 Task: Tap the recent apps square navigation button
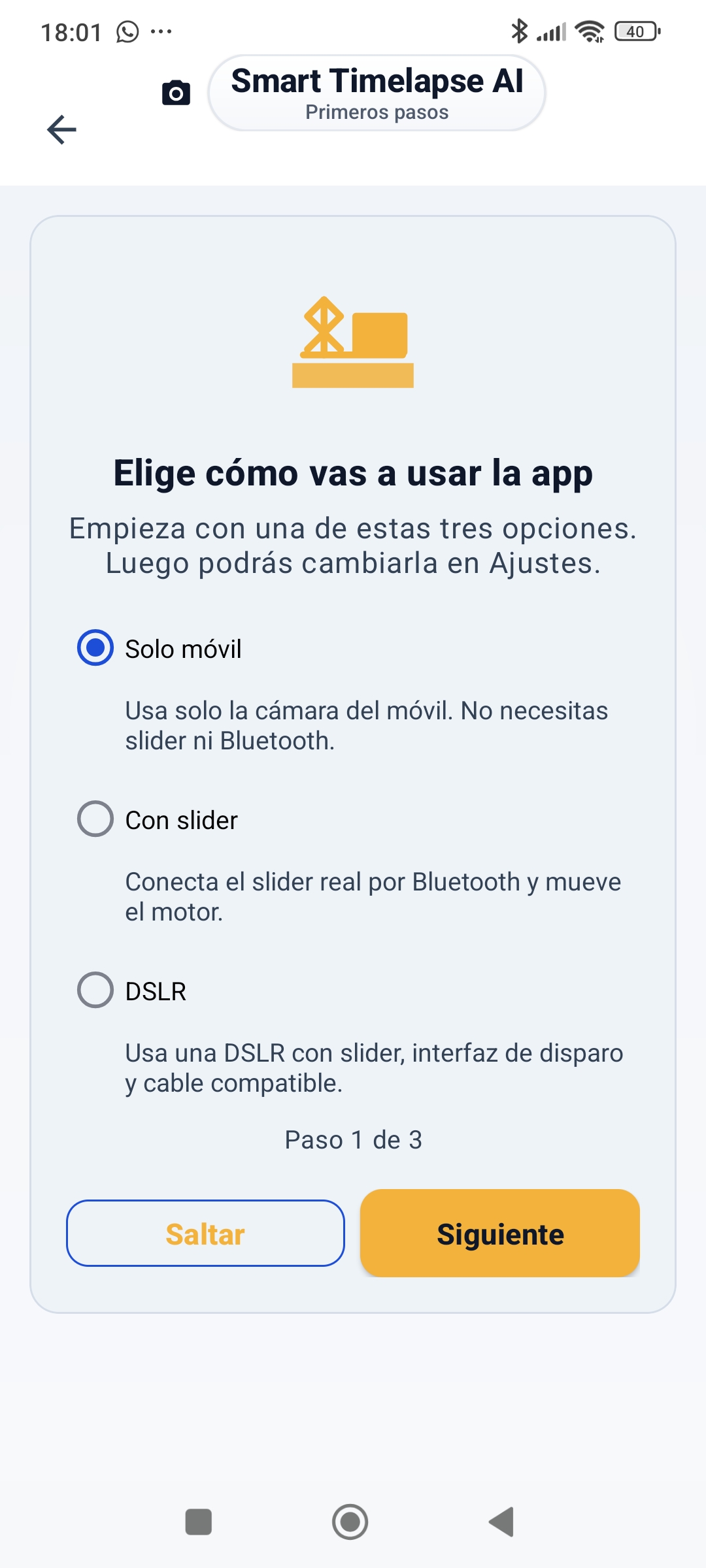pyautogui.click(x=200, y=1522)
